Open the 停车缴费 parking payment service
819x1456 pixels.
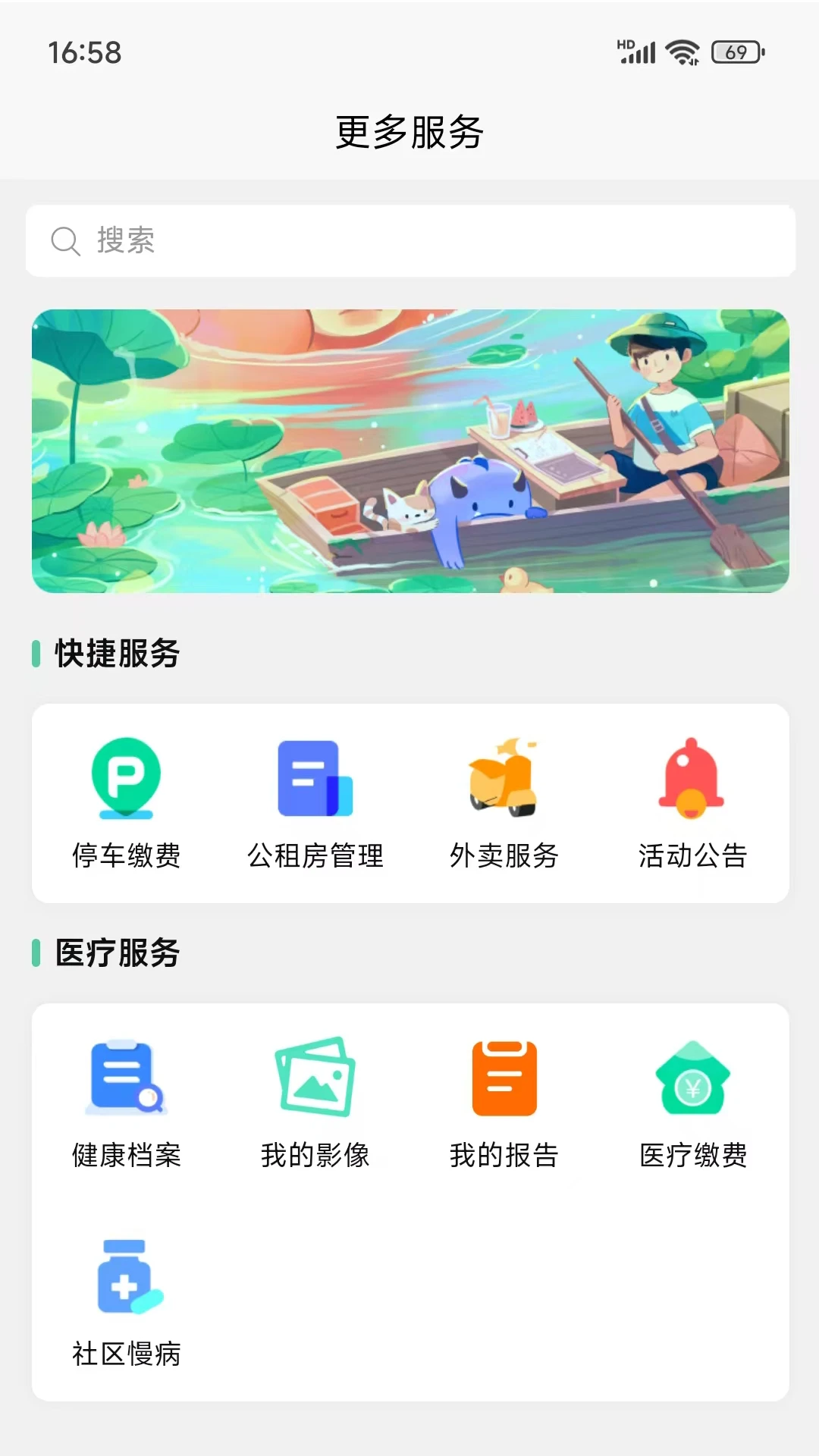[126, 780]
